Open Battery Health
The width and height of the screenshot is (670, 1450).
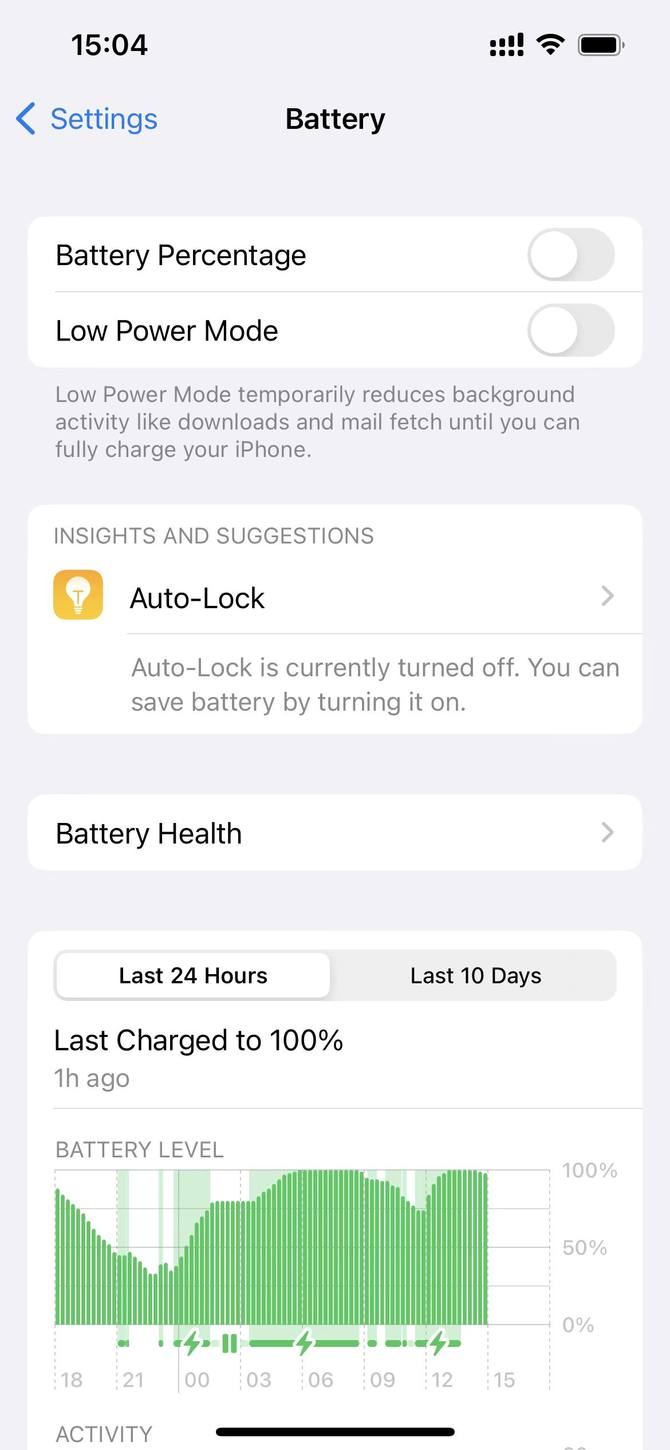335,833
